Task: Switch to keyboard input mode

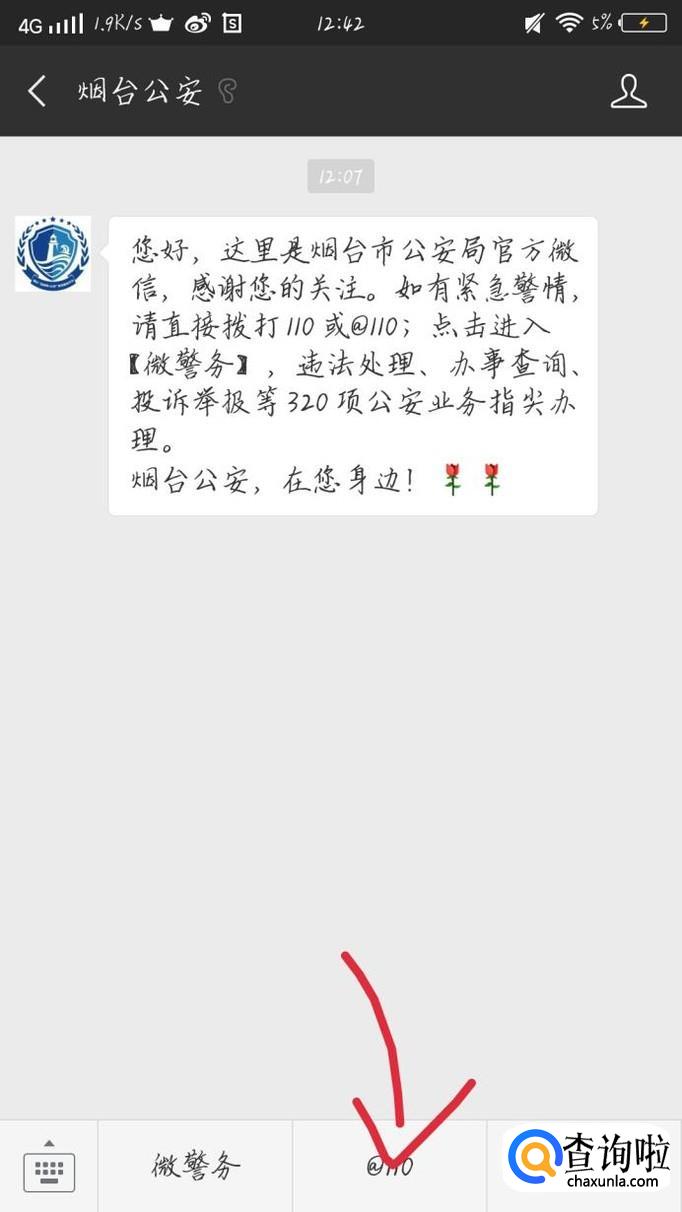Action: coord(49,1166)
